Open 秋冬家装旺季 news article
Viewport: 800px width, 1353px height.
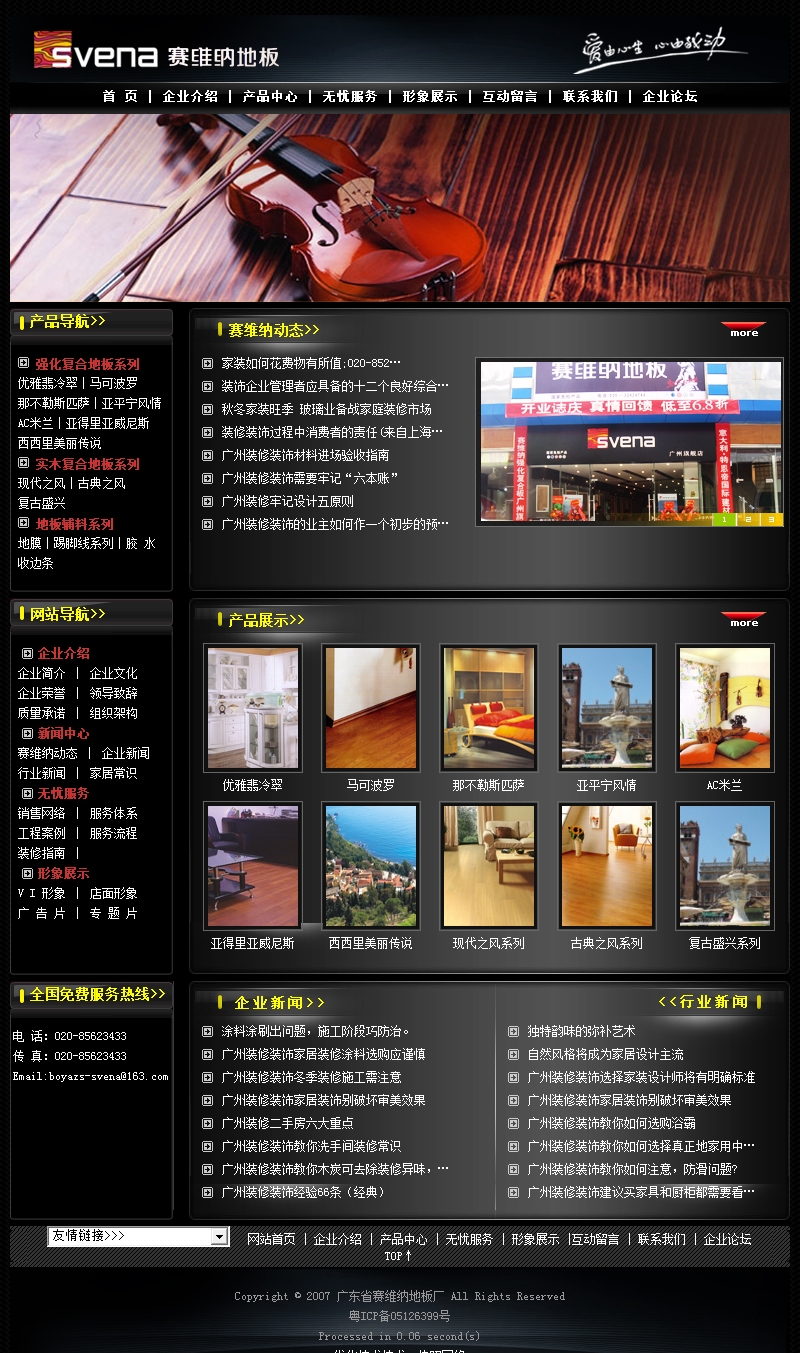pyautogui.click(x=326, y=409)
